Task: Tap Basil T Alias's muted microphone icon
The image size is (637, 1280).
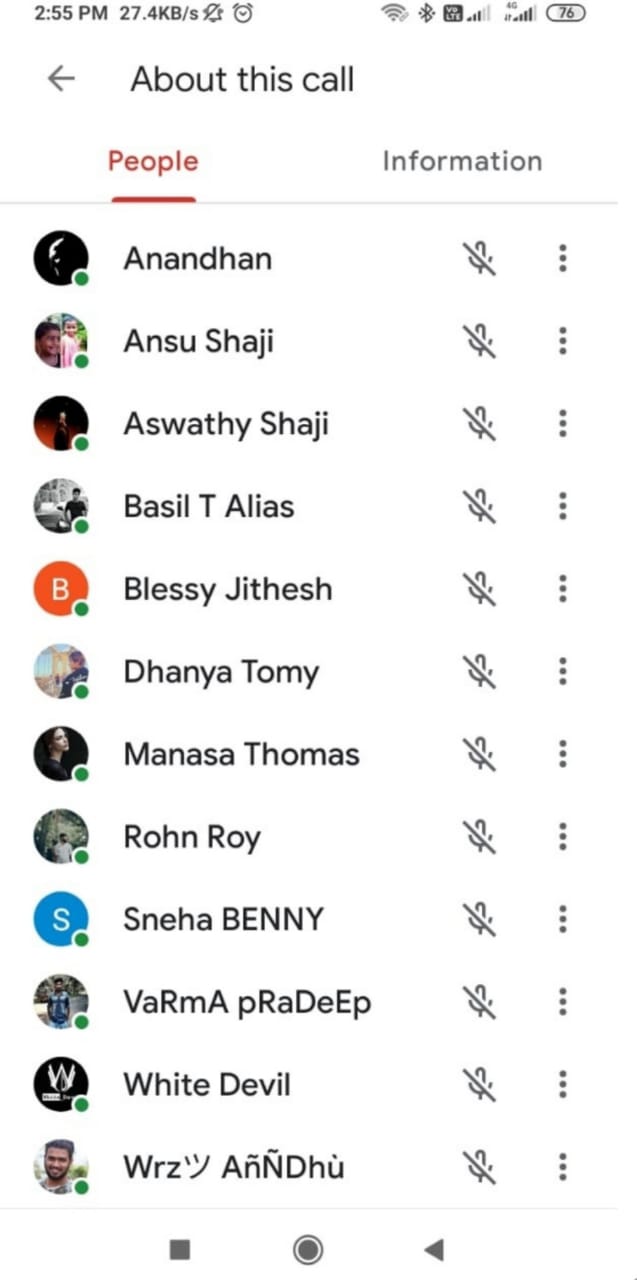Action: pyautogui.click(x=479, y=506)
